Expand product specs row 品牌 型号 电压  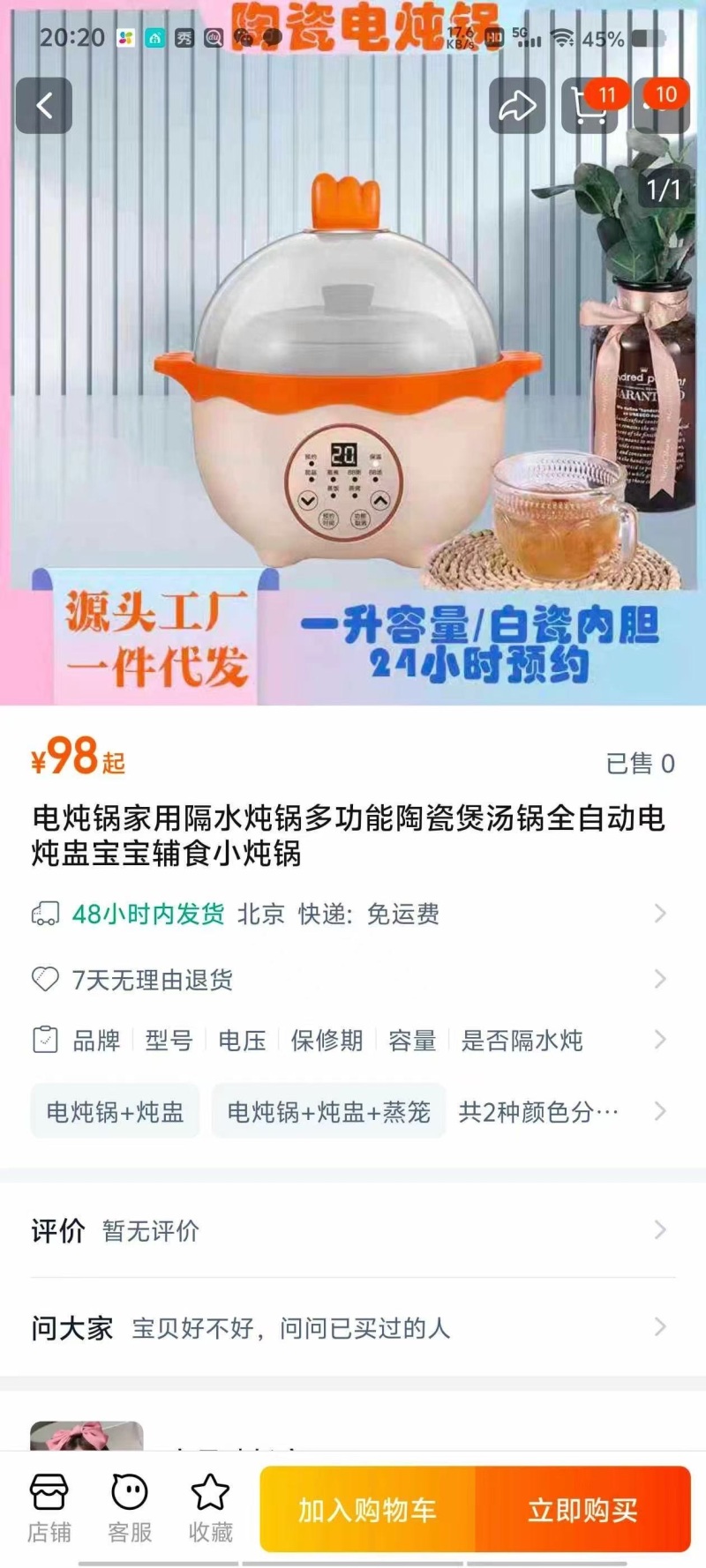click(353, 1041)
